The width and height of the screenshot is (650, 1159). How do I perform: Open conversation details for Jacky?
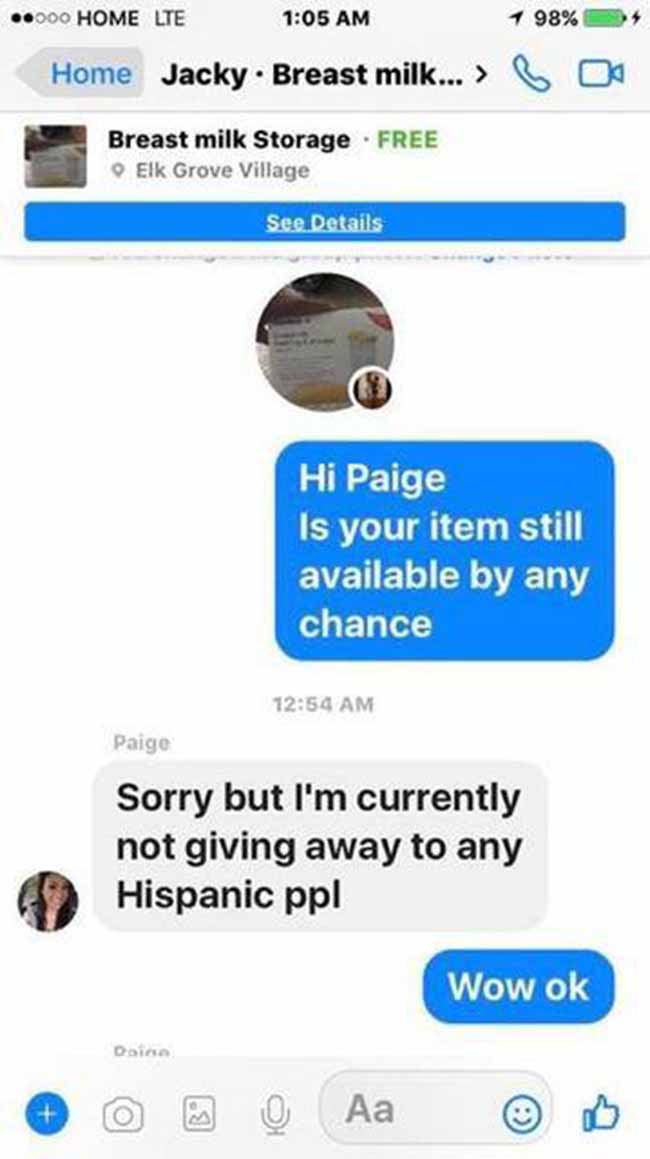325,74
